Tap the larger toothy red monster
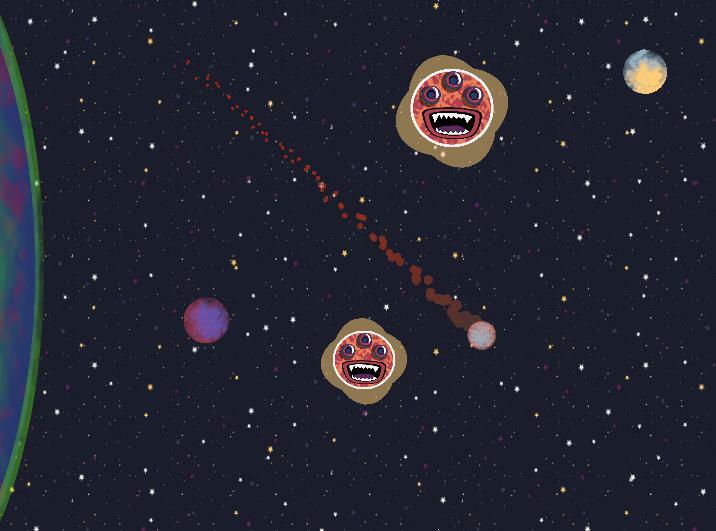The image size is (716, 531). [x=453, y=108]
